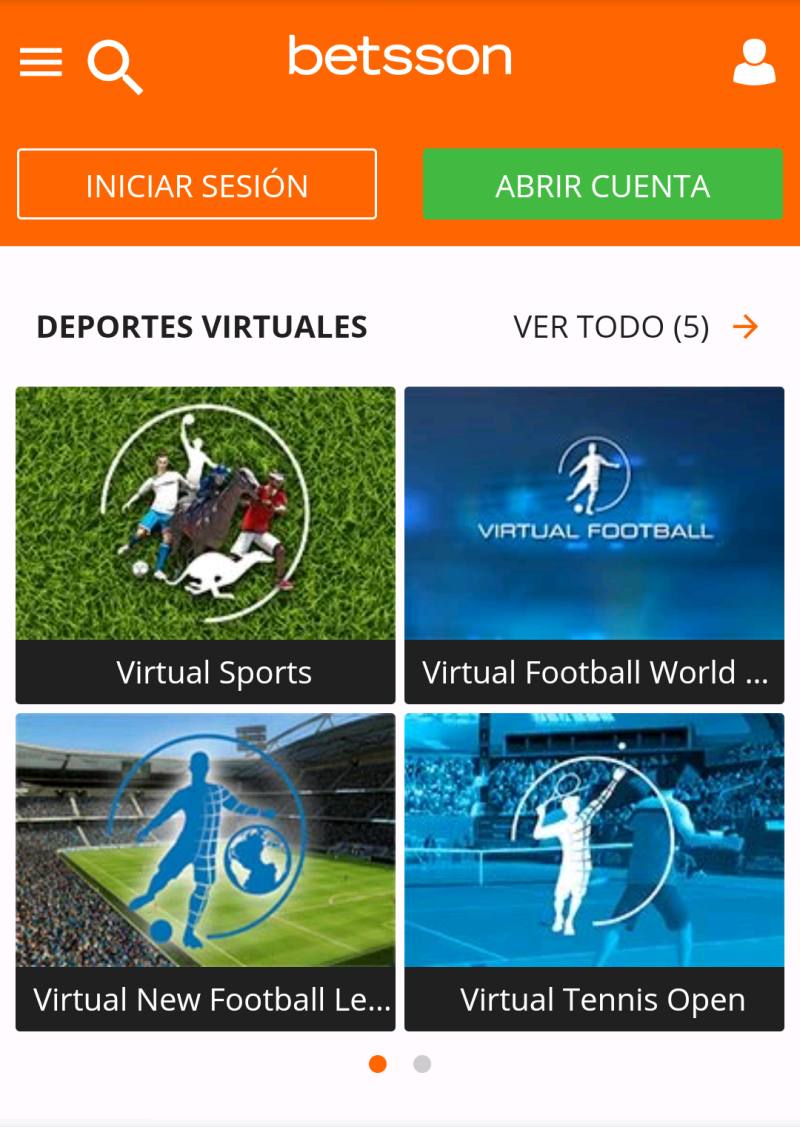
Task: Open the user profile icon
Action: point(754,62)
